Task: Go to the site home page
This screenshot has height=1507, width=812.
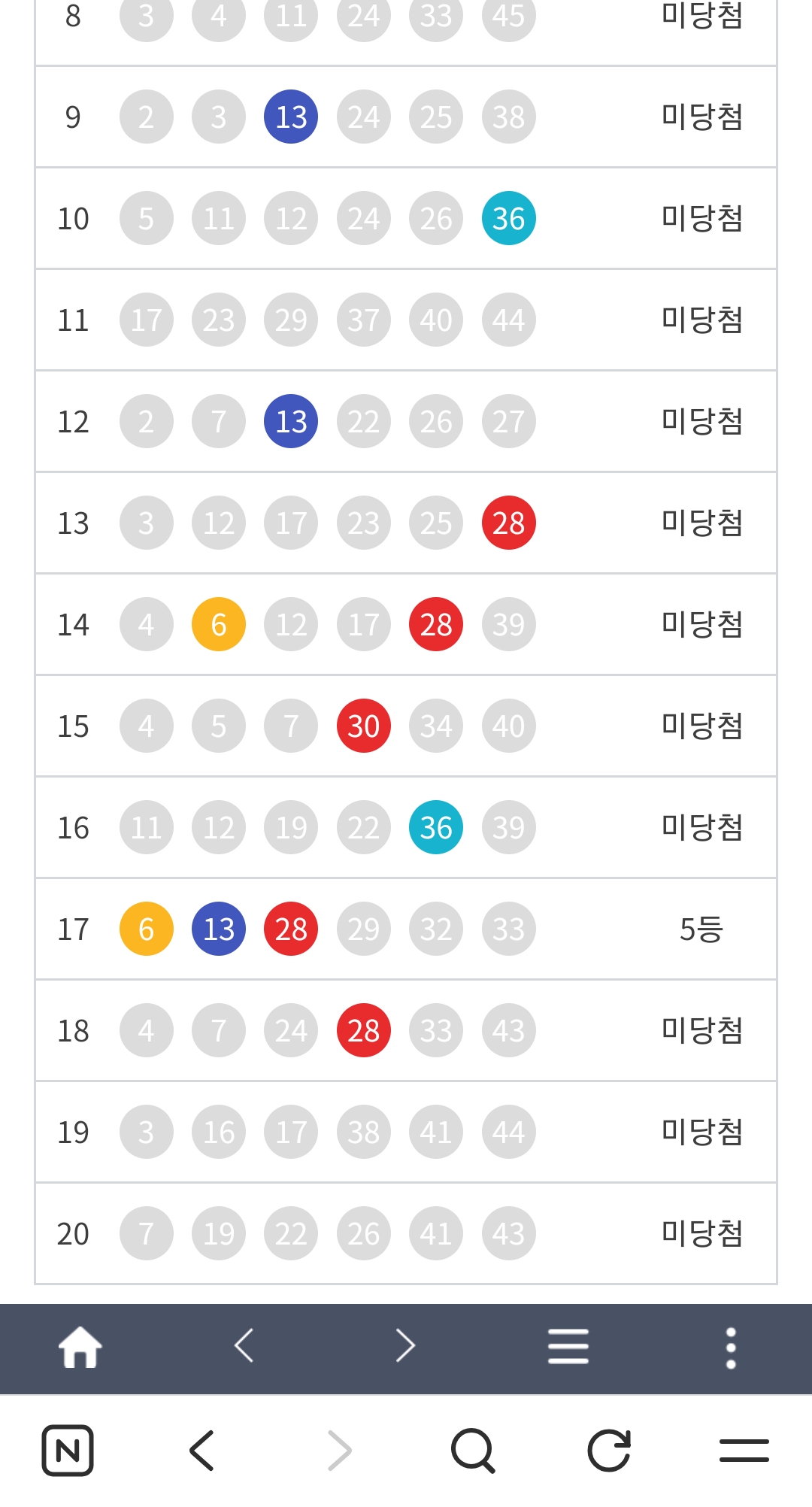Action: coord(80,1346)
